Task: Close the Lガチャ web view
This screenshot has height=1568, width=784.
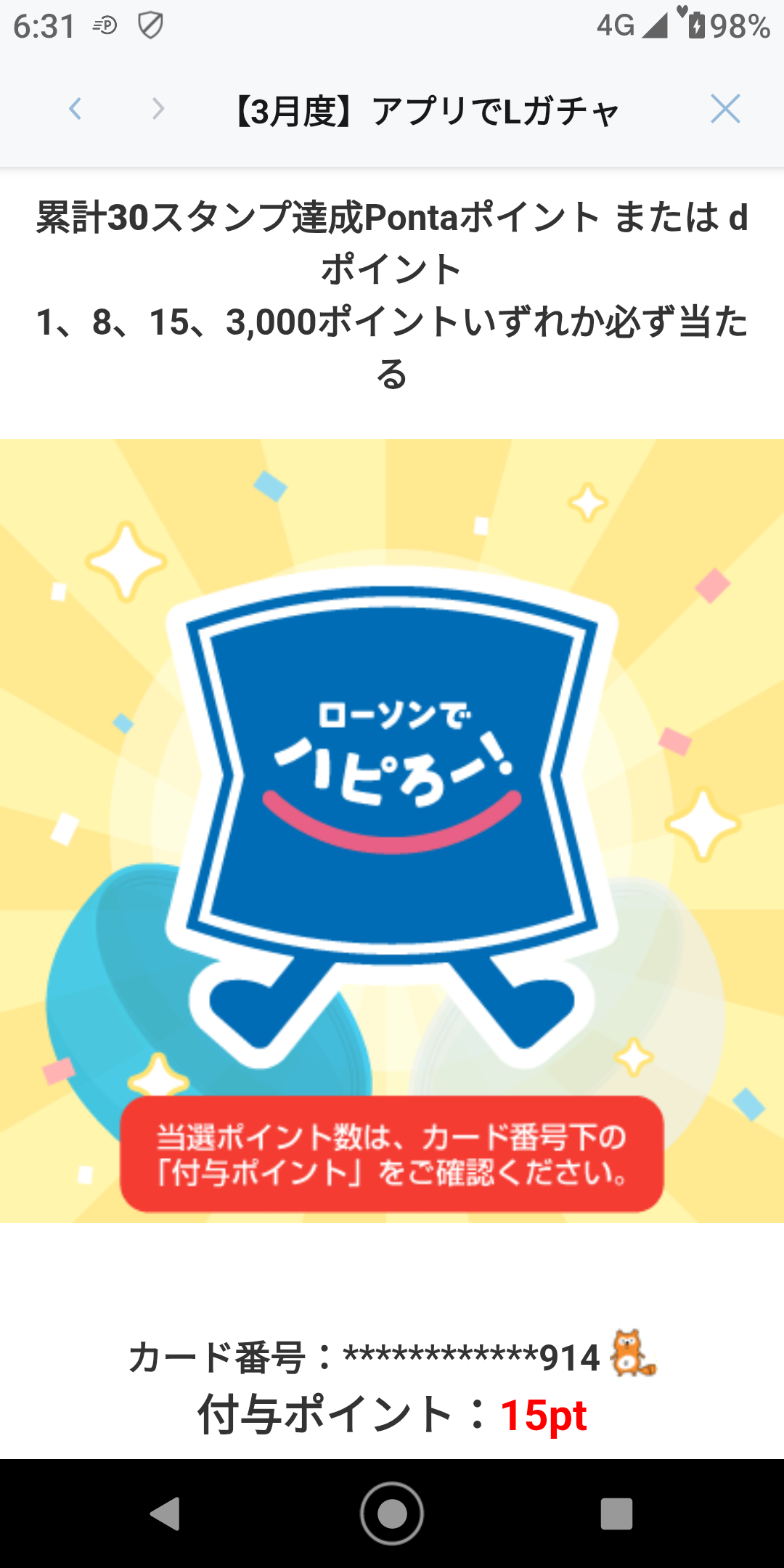Action: (724, 109)
